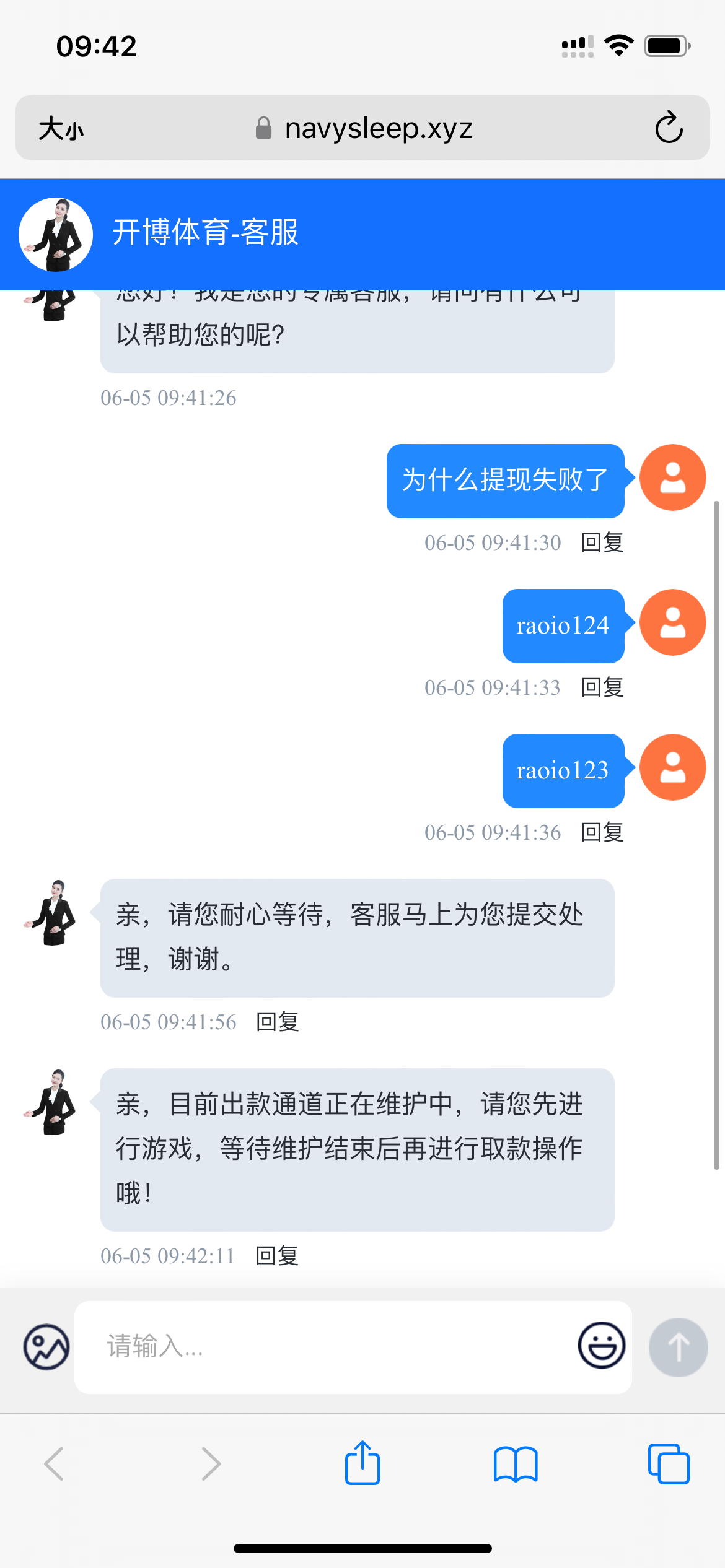Open Safari bookmarks
The image size is (725, 1568).
[x=516, y=1463]
